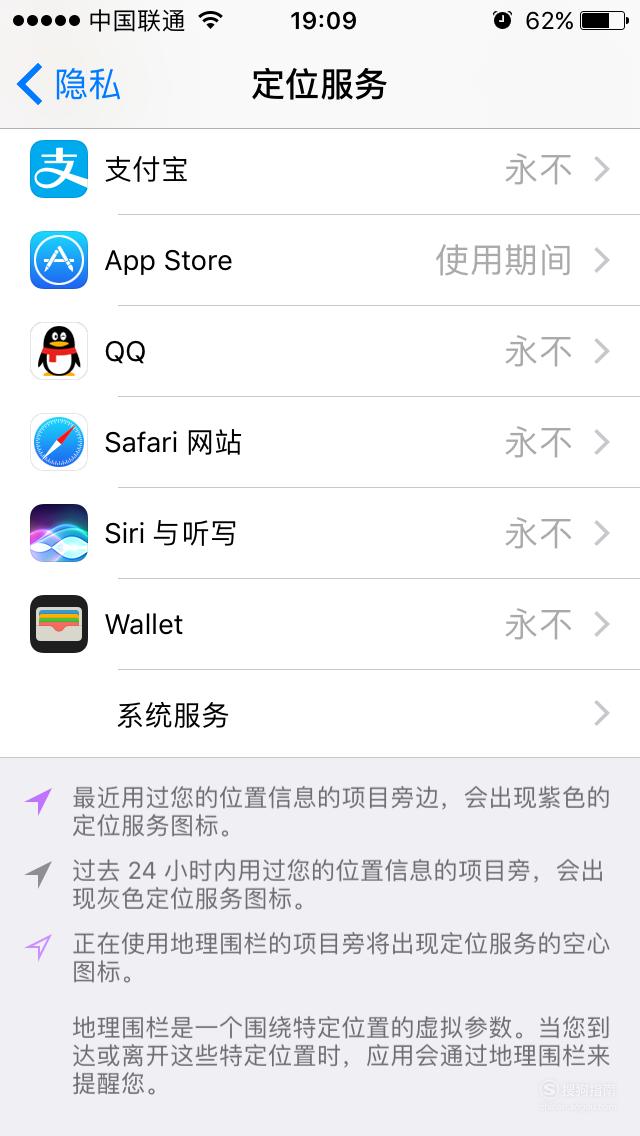
Task: Select the QQ location row
Action: (x=320, y=351)
